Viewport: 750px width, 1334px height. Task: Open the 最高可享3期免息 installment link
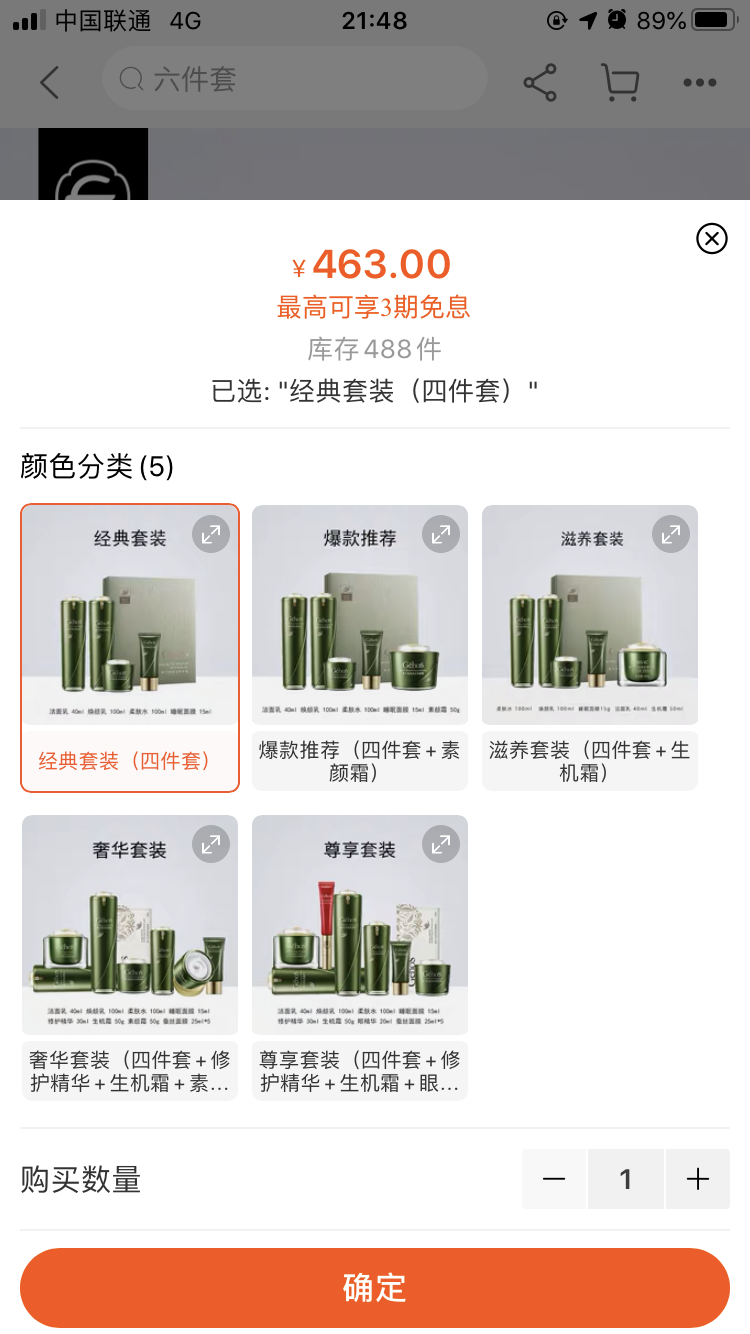(x=375, y=309)
